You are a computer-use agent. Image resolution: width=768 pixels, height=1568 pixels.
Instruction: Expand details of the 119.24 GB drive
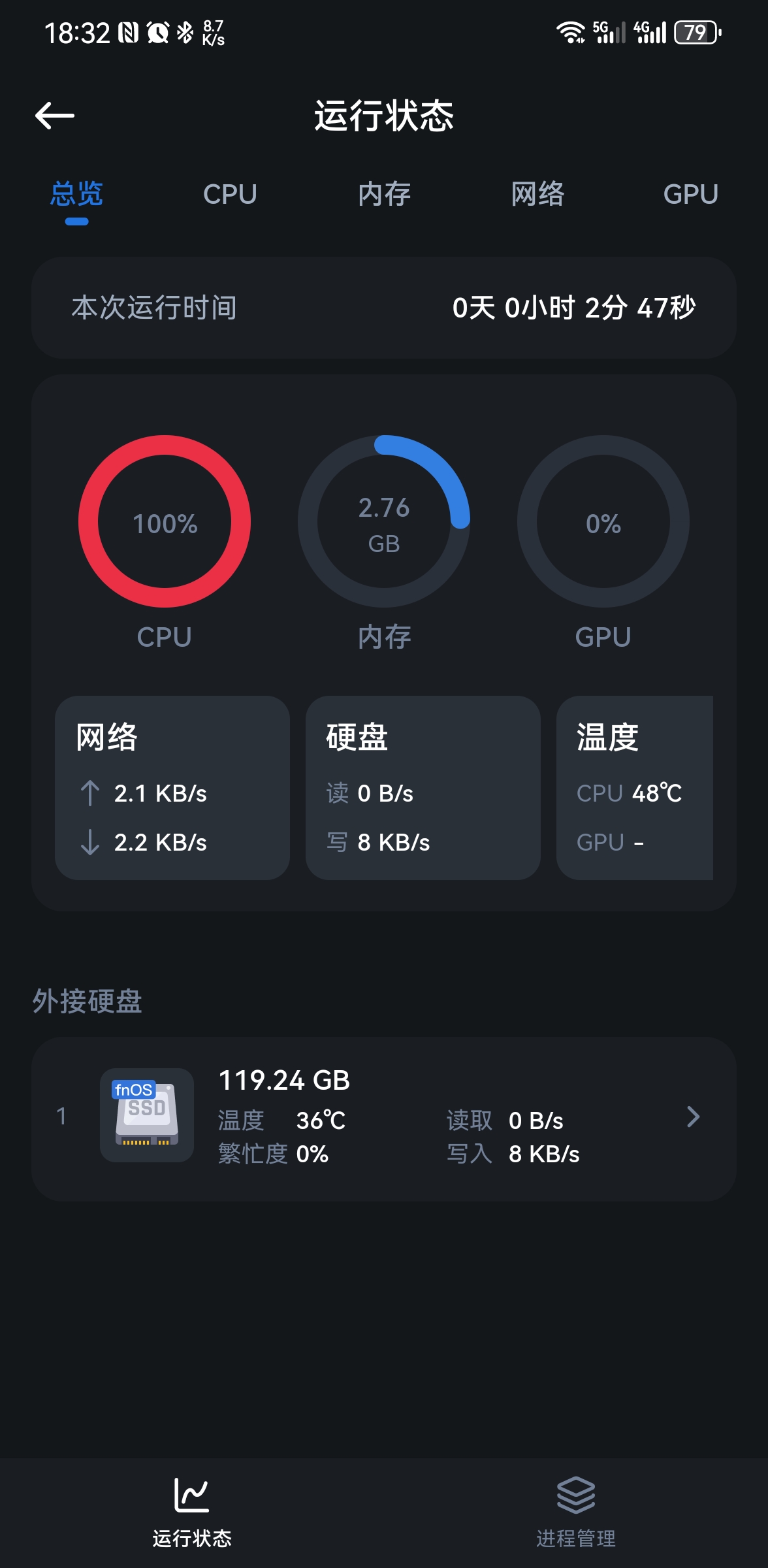tap(693, 1117)
